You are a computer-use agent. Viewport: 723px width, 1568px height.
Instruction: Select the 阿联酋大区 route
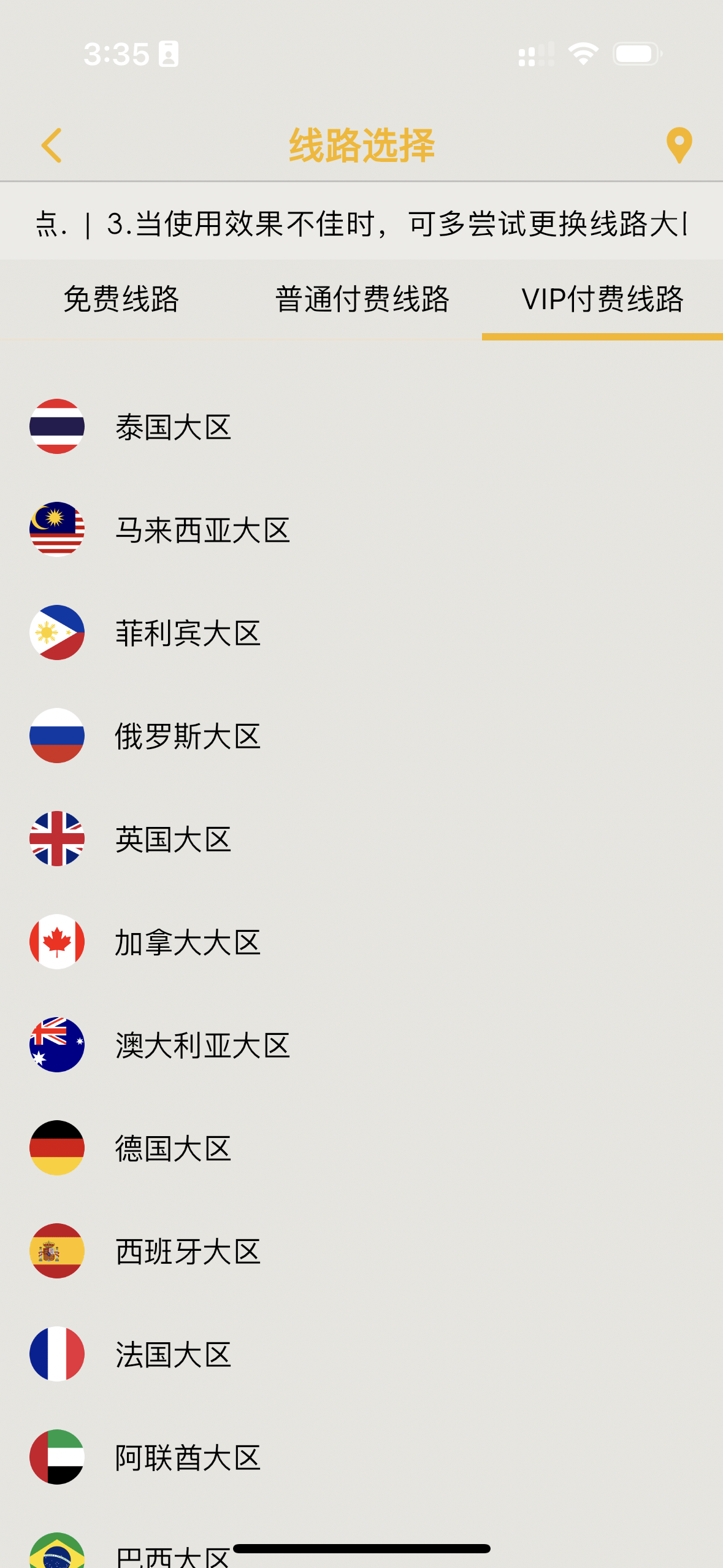[x=188, y=1458]
